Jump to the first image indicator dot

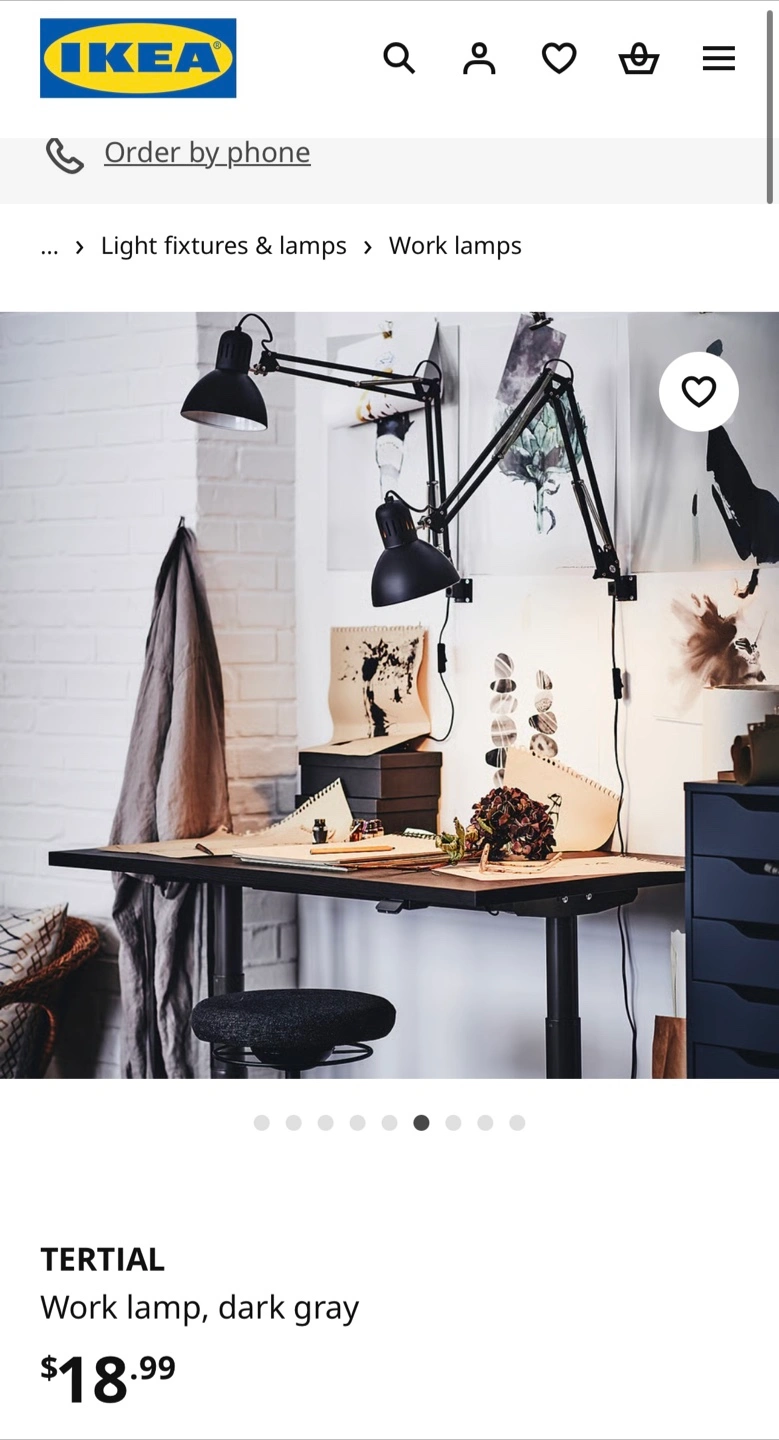click(x=262, y=1123)
